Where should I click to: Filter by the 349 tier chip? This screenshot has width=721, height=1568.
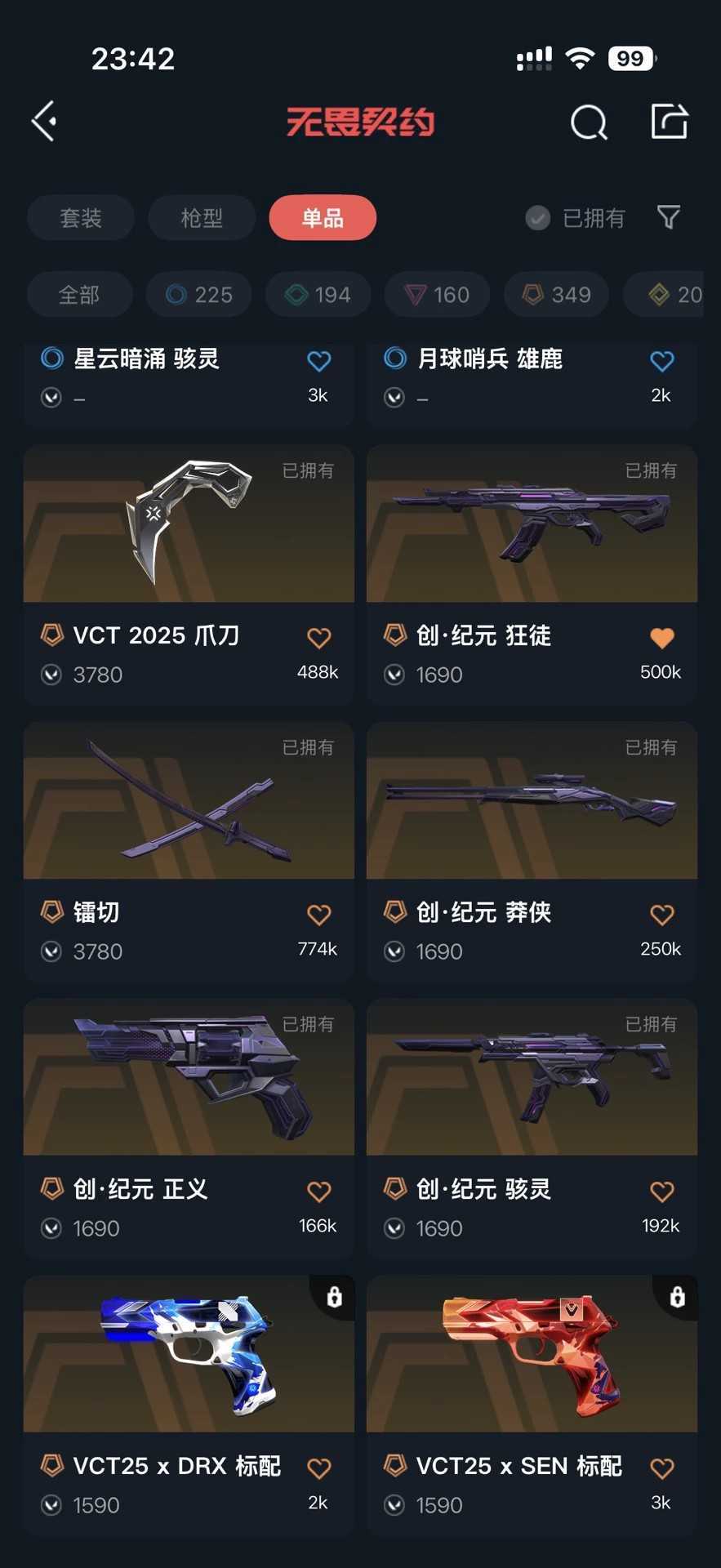point(557,294)
